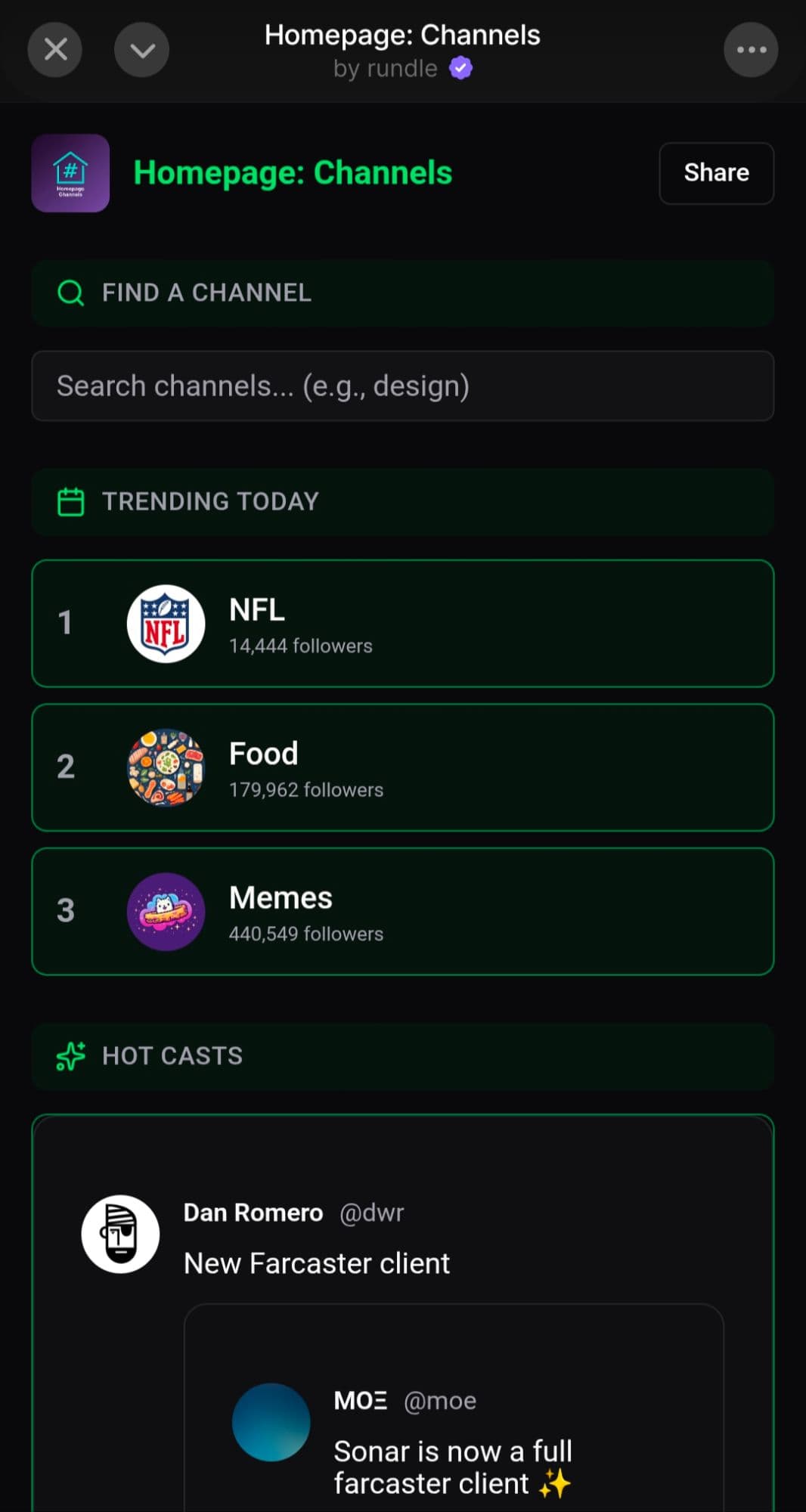Open the @dwr profile link
The height and width of the screenshot is (1512, 806).
click(370, 1213)
